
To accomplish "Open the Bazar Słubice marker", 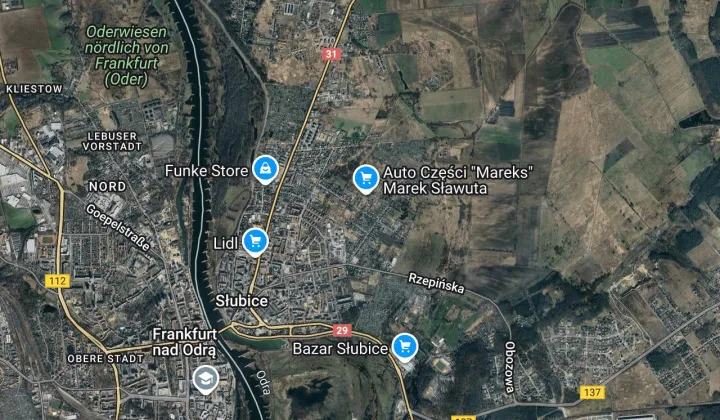I will pos(404,346).
